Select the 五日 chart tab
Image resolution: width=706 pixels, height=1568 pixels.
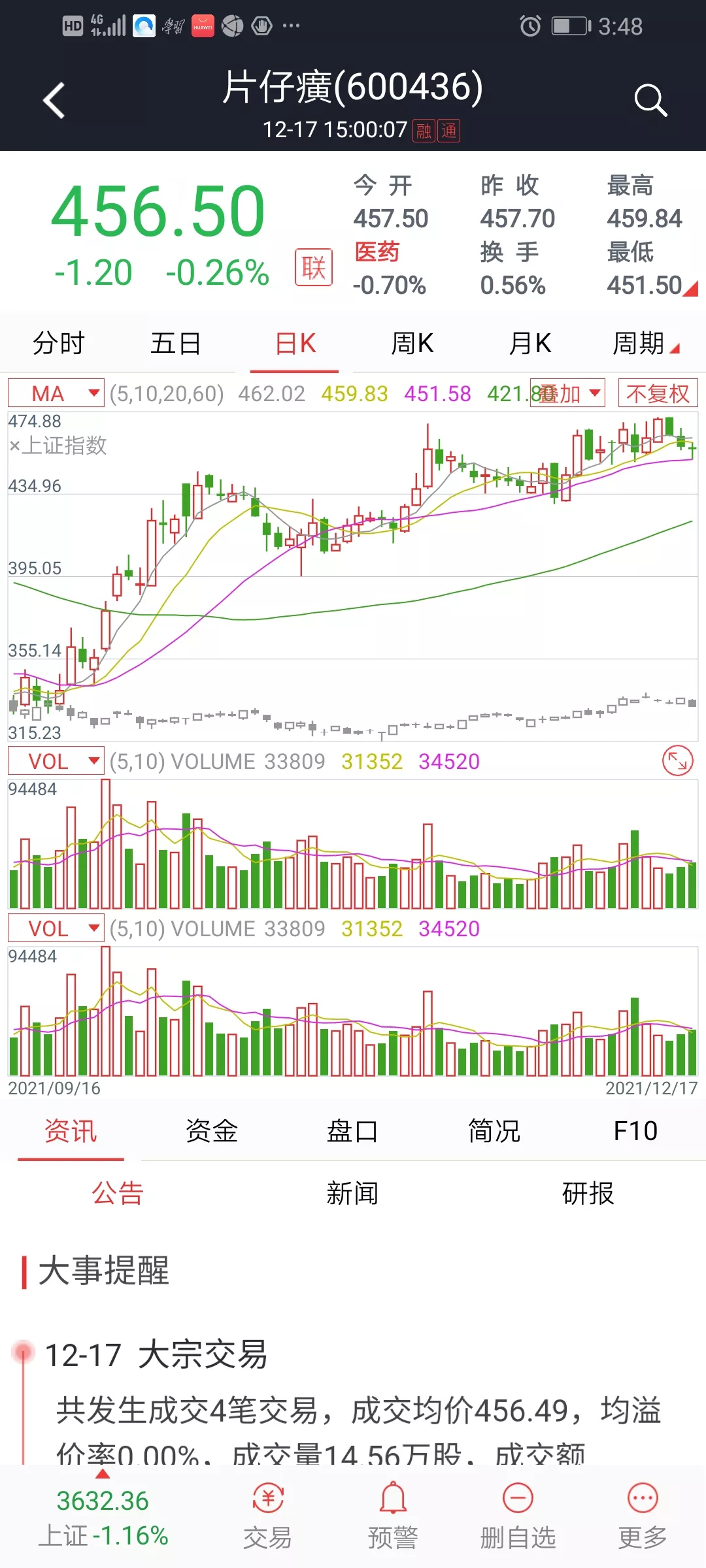click(x=176, y=343)
